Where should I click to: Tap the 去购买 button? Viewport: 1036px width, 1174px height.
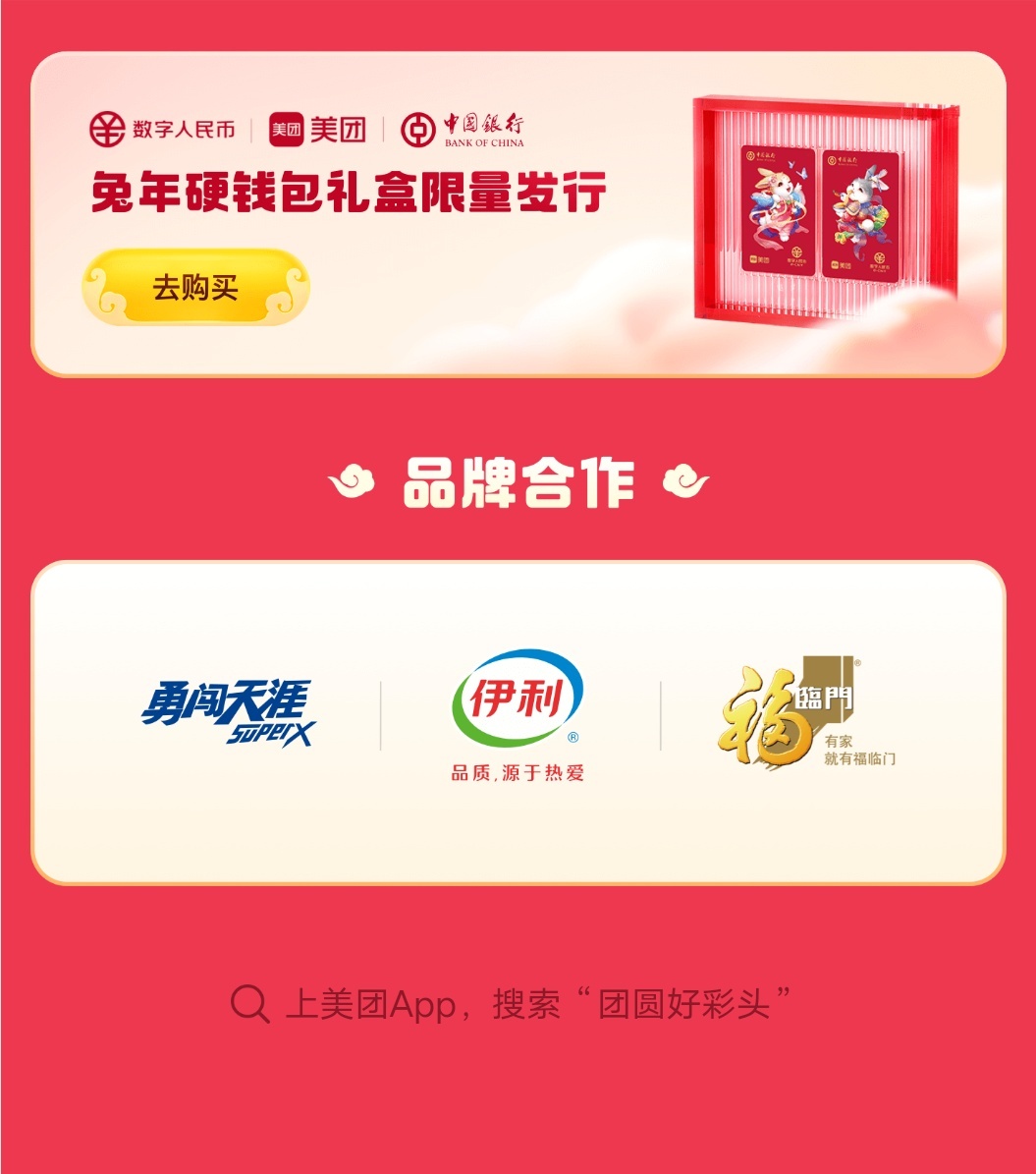194,287
